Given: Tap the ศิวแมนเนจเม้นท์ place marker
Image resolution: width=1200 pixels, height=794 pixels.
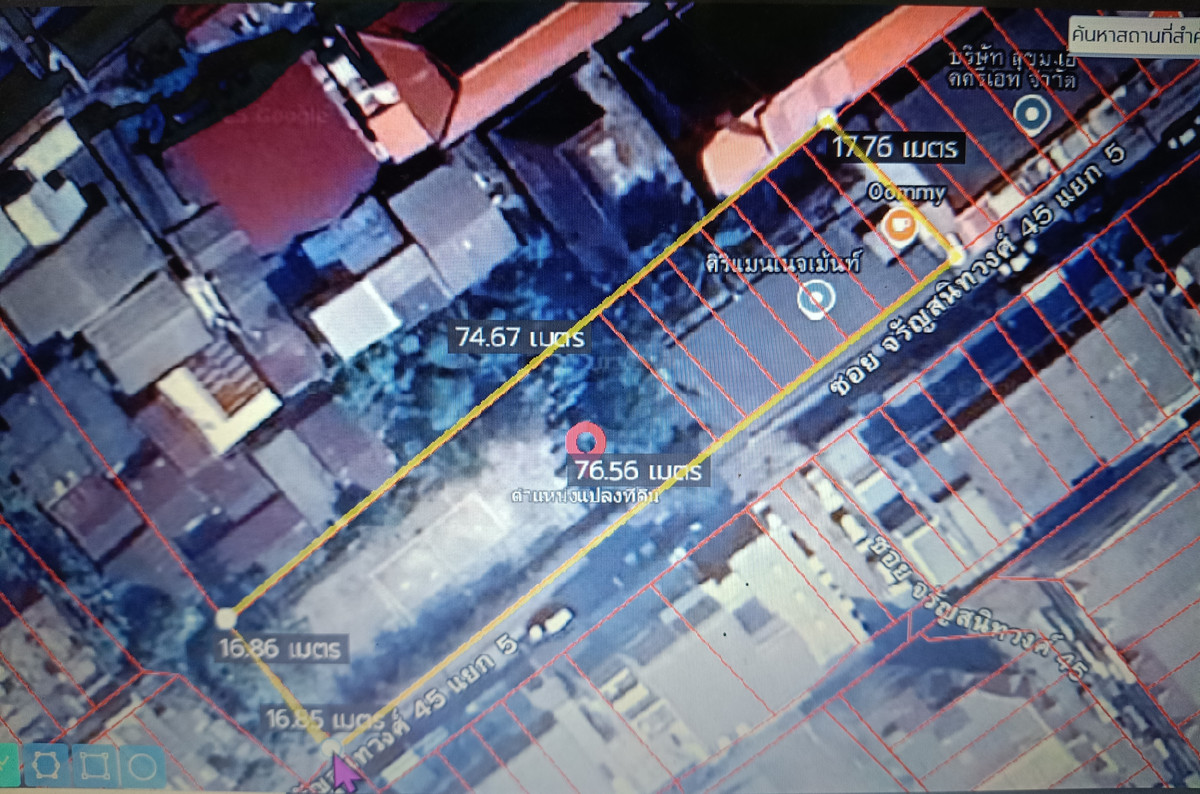Looking at the screenshot, I should [816, 297].
